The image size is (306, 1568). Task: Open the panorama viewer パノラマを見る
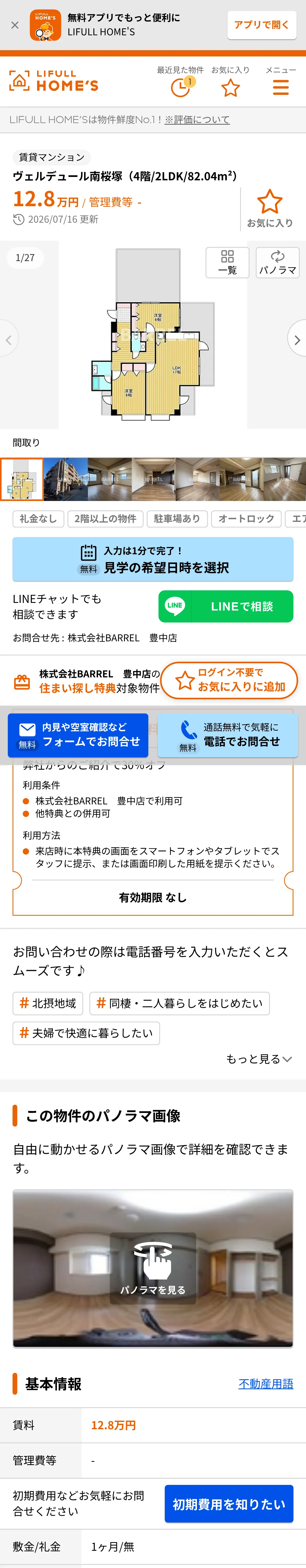pos(153,1268)
